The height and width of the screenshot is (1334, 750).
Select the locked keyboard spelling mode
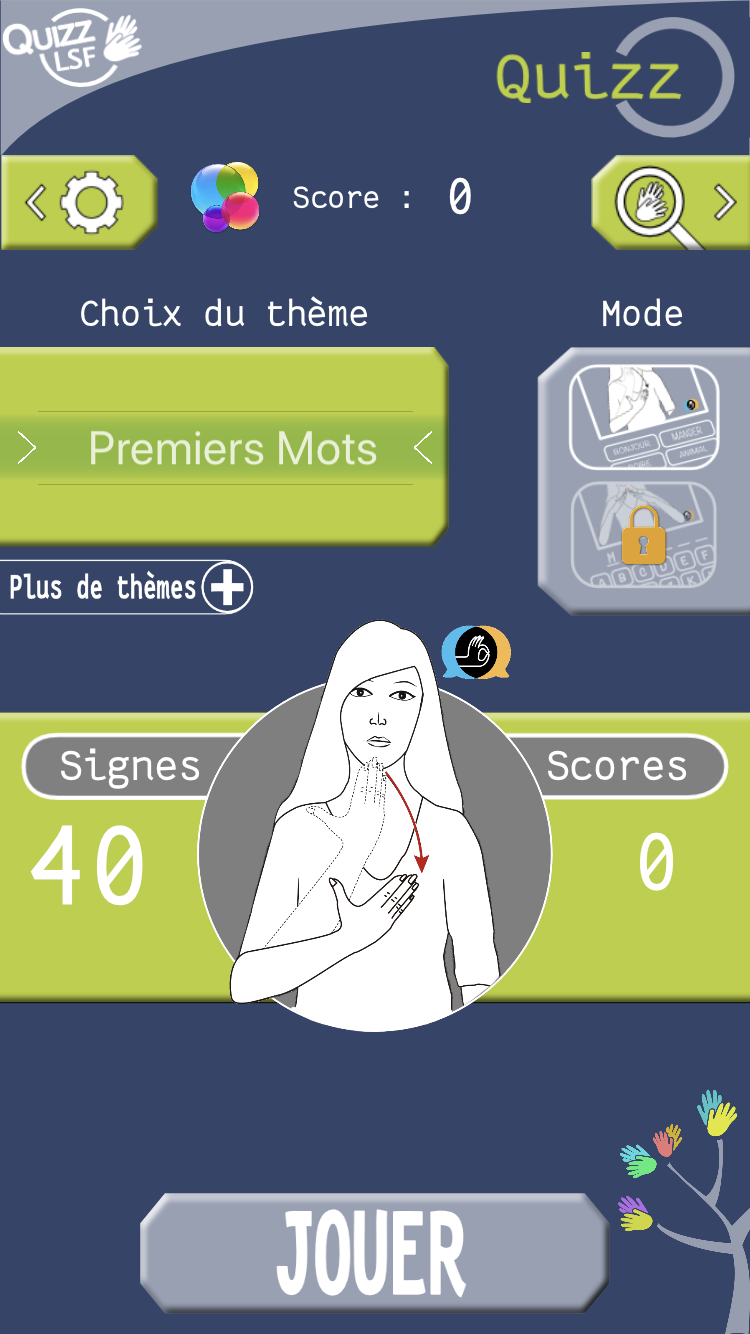tap(644, 536)
